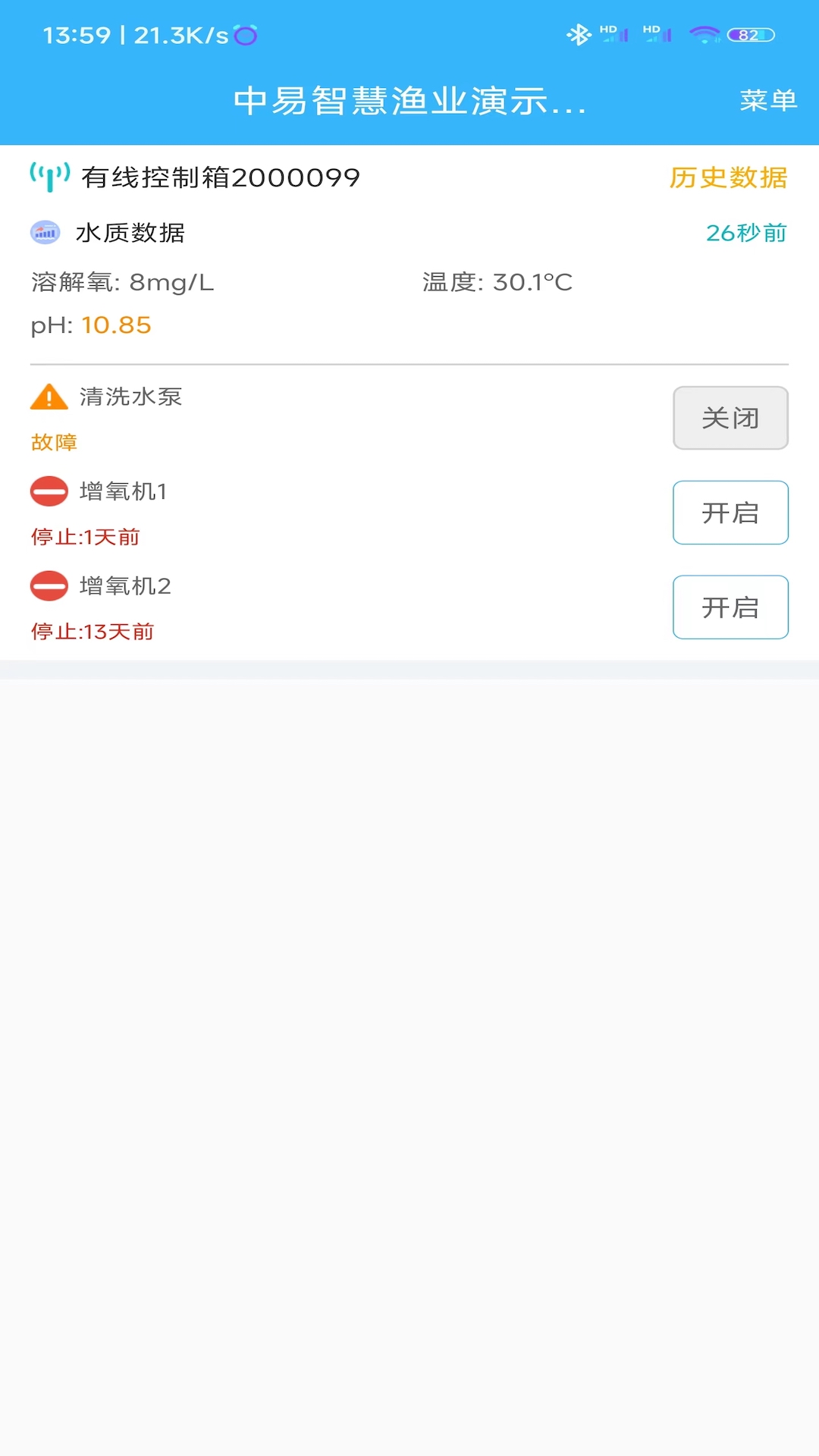Tap 开启 for 增氧机1
819x1456 pixels.
[x=730, y=513]
